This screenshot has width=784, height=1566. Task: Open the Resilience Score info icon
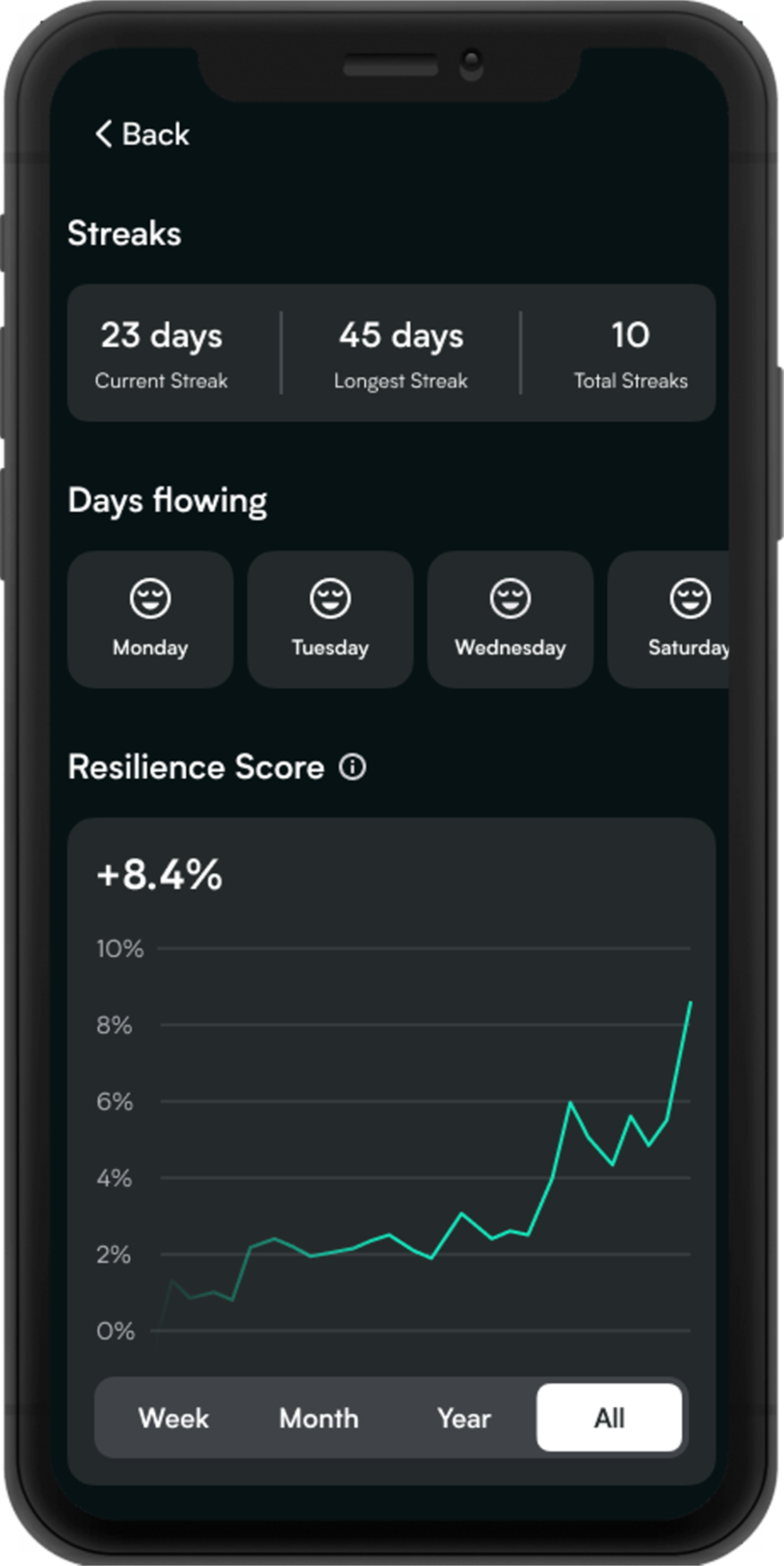point(353,767)
